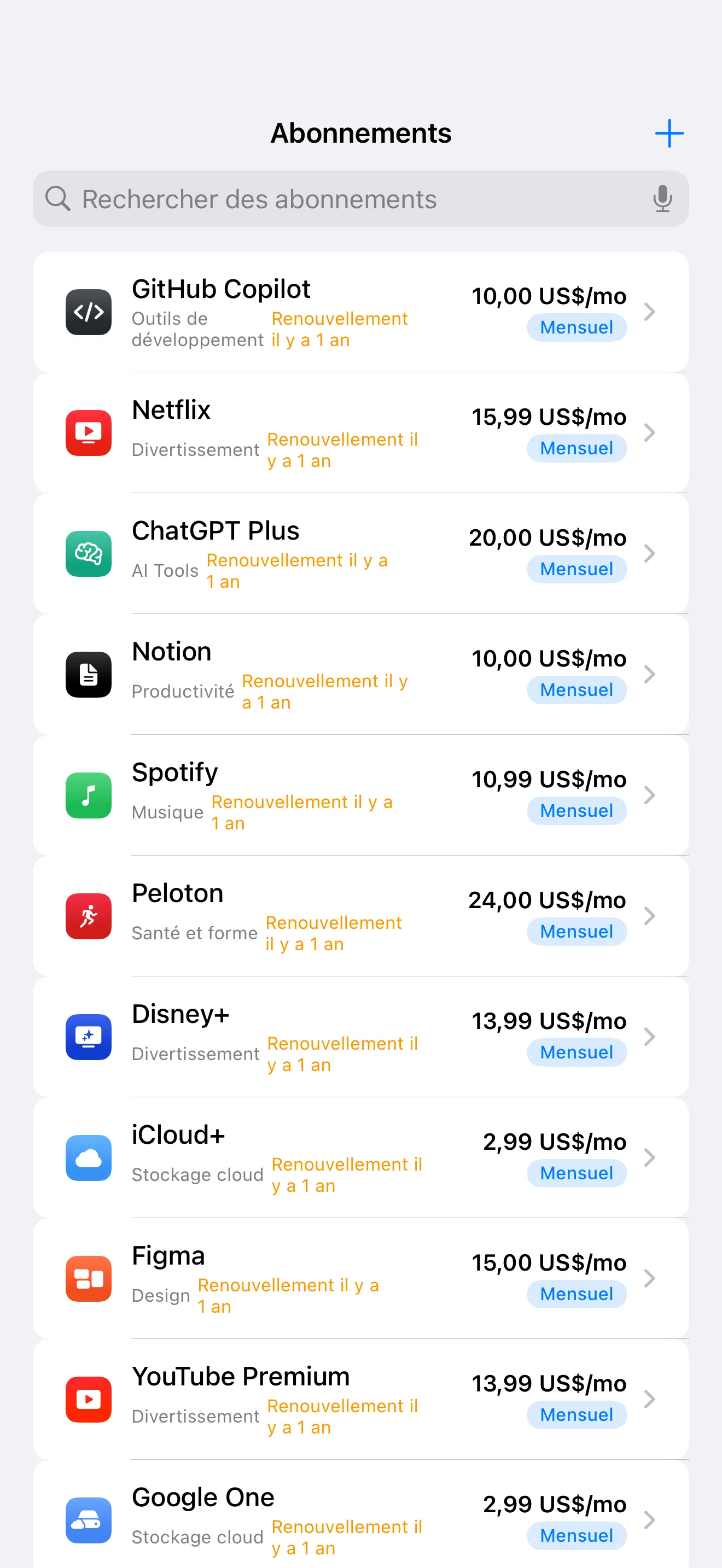Click the renewal notice under Notion

[x=325, y=691]
